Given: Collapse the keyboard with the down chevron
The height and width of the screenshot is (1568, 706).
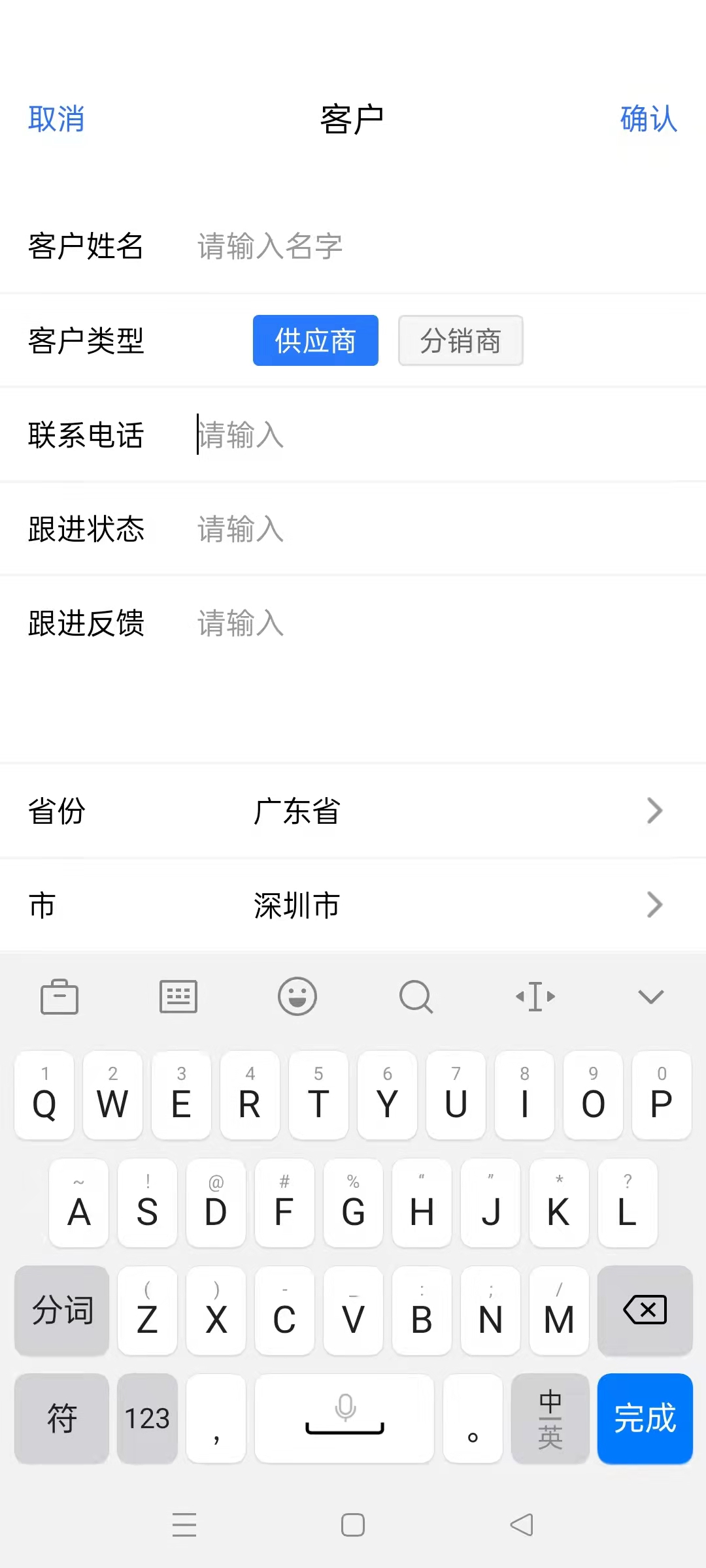Looking at the screenshot, I should click(x=650, y=996).
